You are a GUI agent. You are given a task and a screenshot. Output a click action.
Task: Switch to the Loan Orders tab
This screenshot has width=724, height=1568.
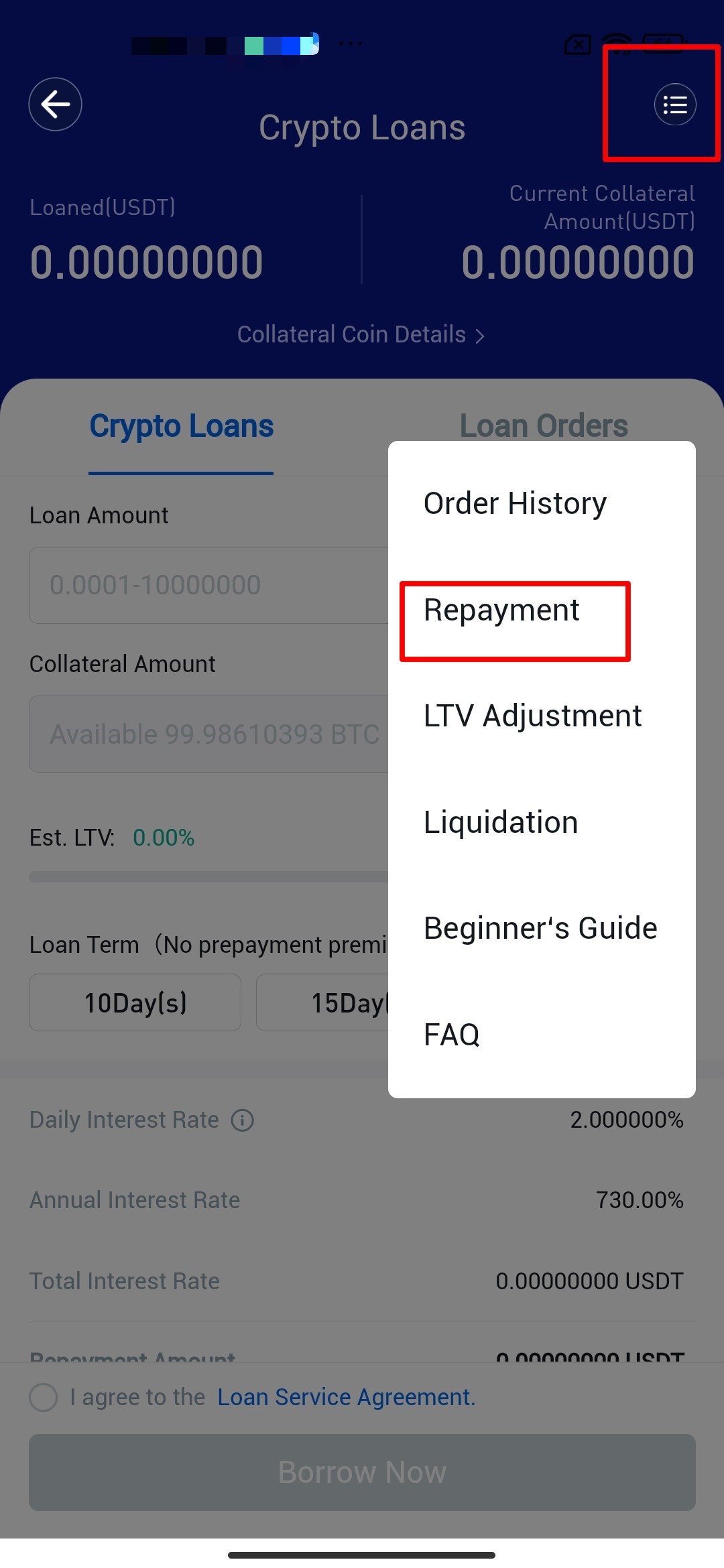(543, 425)
